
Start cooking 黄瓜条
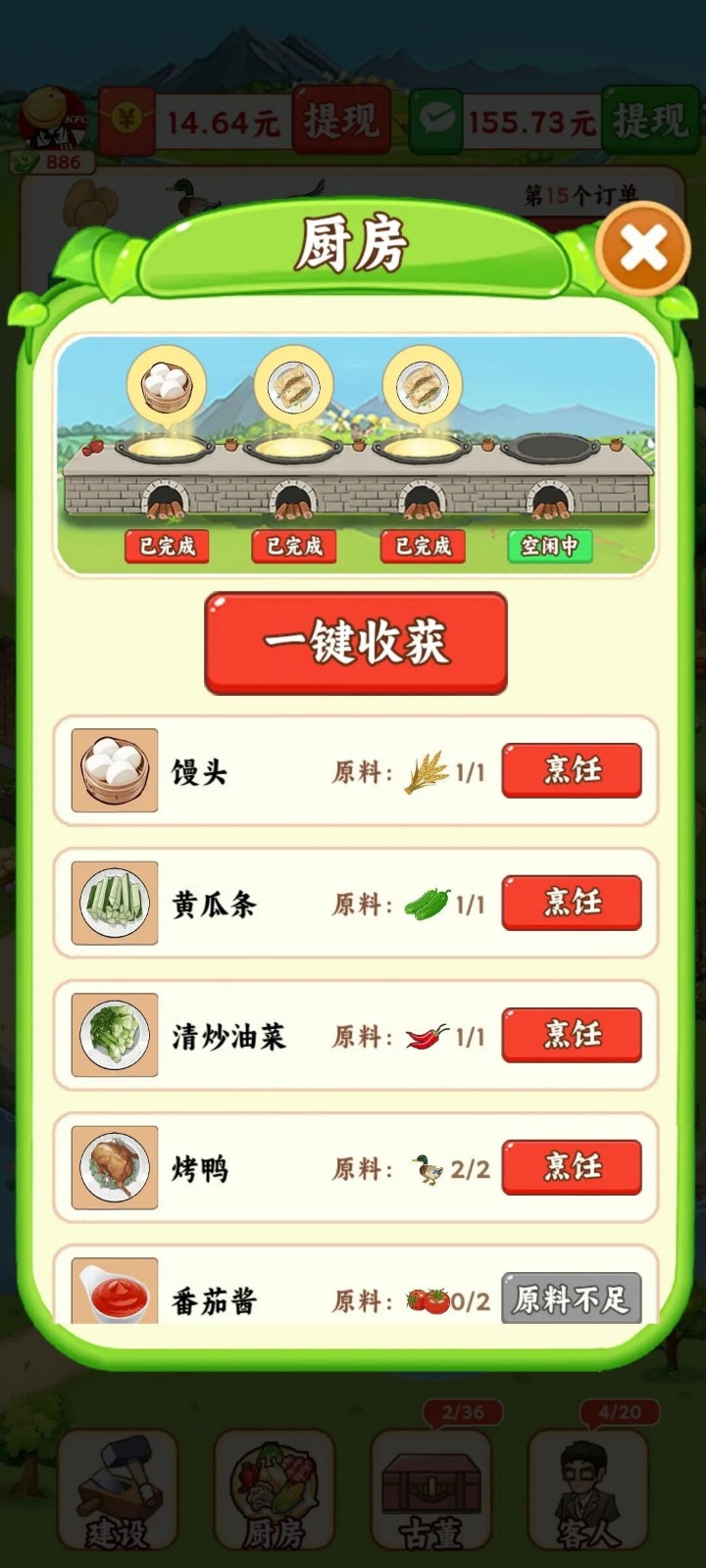(x=572, y=903)
